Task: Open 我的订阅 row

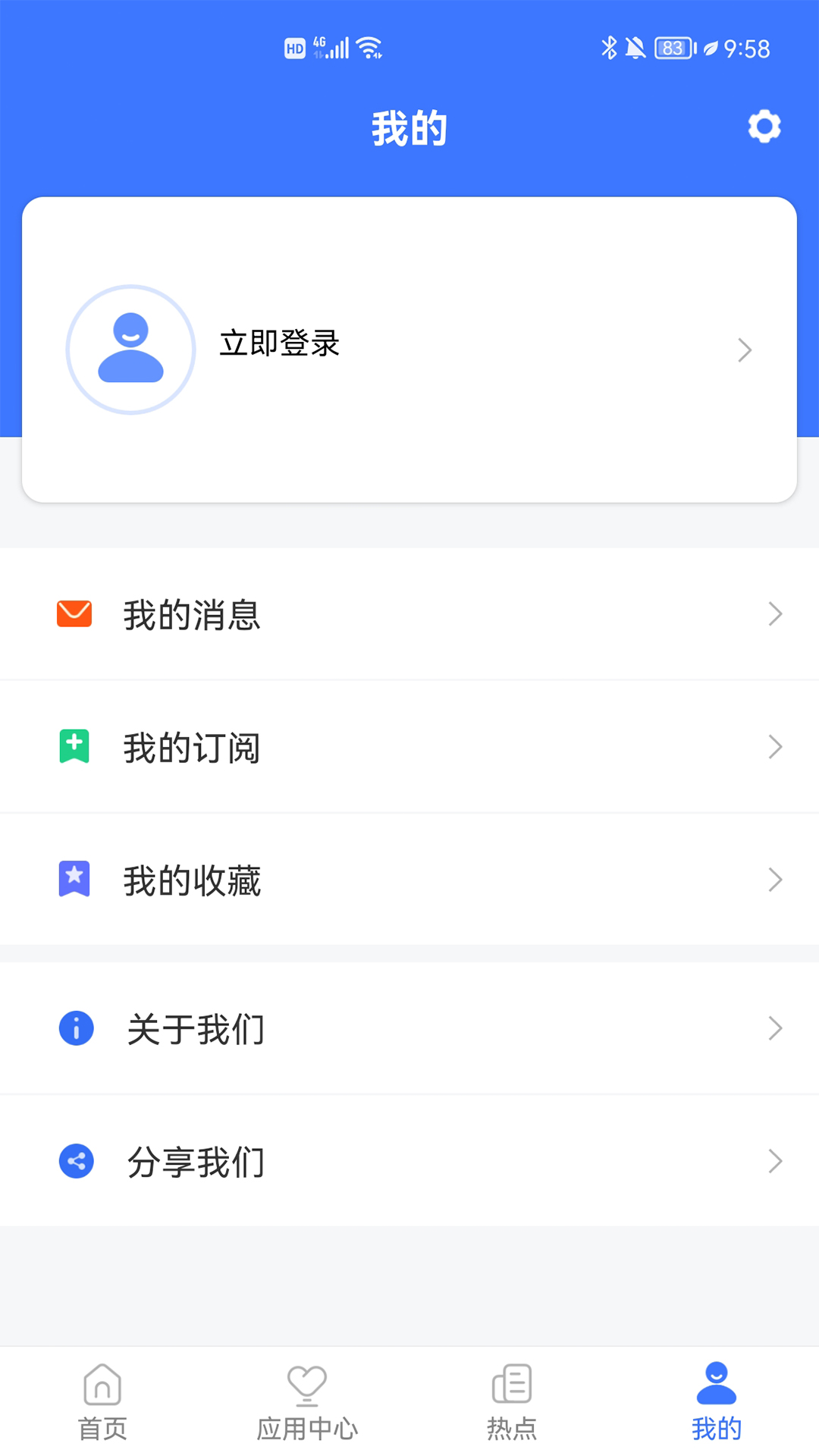Action: [x=409, y=747]
